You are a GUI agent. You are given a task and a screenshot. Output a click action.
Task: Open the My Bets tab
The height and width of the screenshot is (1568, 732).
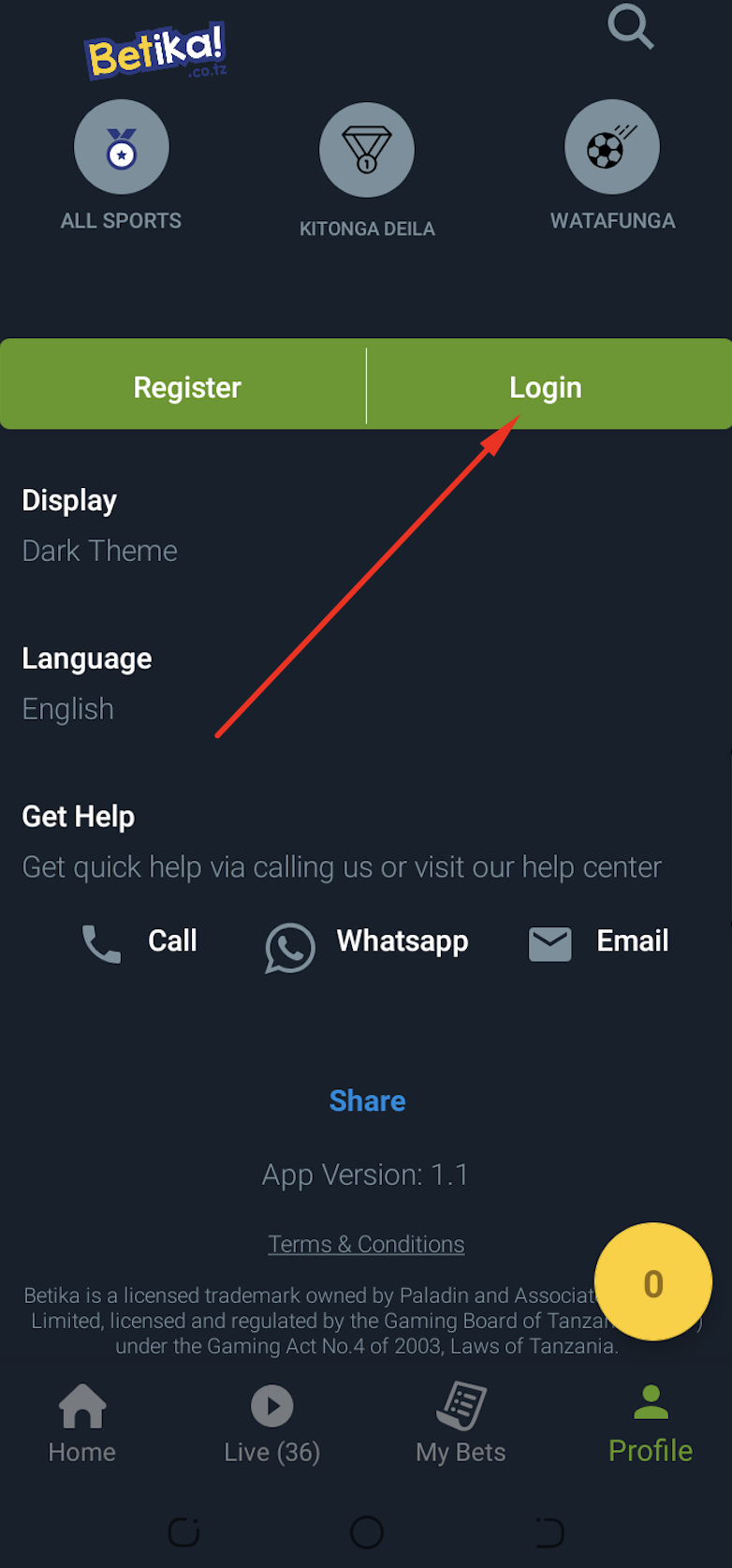(x=461, y=1424)
